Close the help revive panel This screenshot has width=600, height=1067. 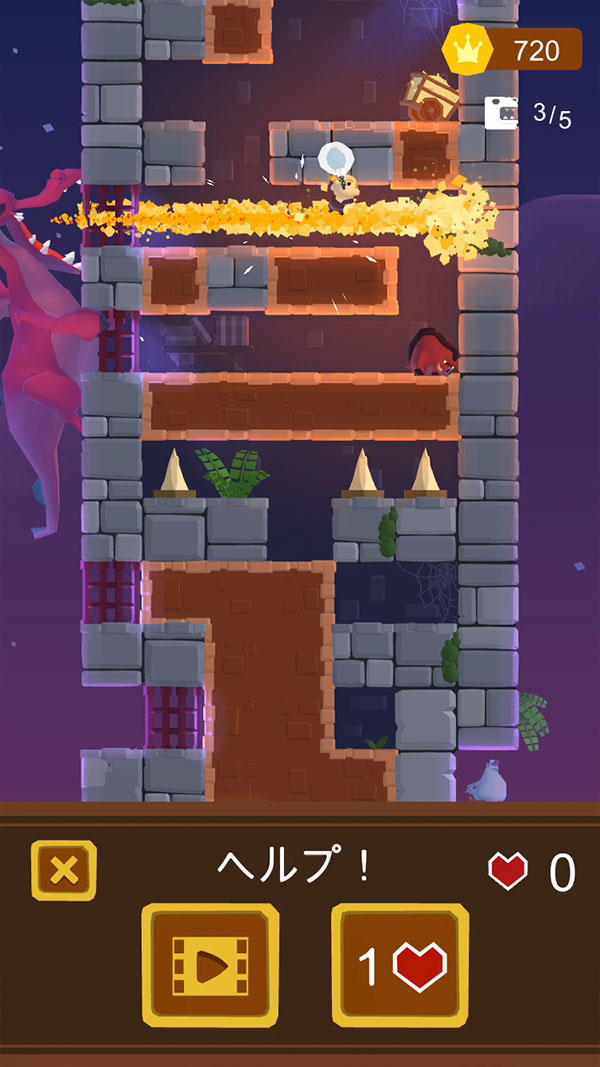coord(64,870)
